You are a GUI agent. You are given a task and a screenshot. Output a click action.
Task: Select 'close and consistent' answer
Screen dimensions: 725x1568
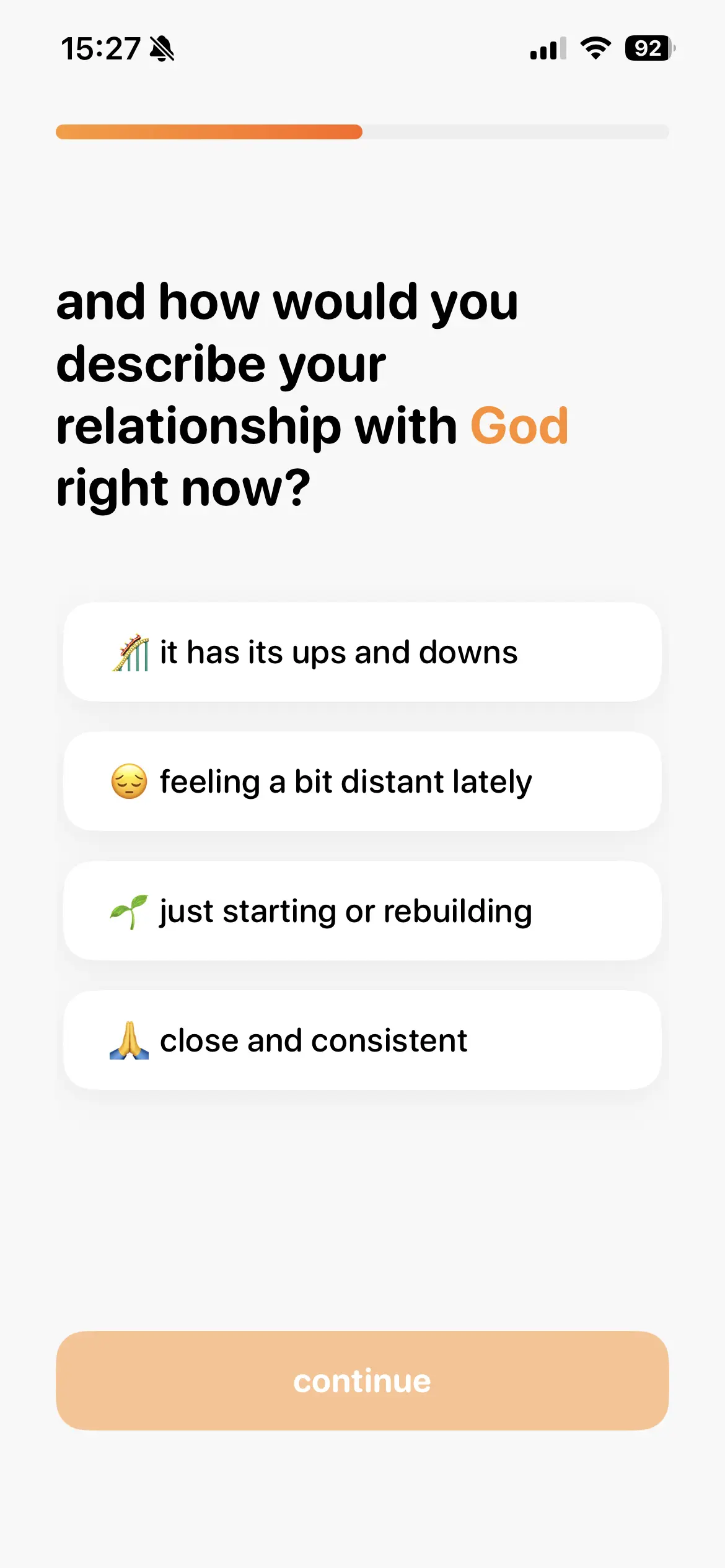(x=362, y=1040)
